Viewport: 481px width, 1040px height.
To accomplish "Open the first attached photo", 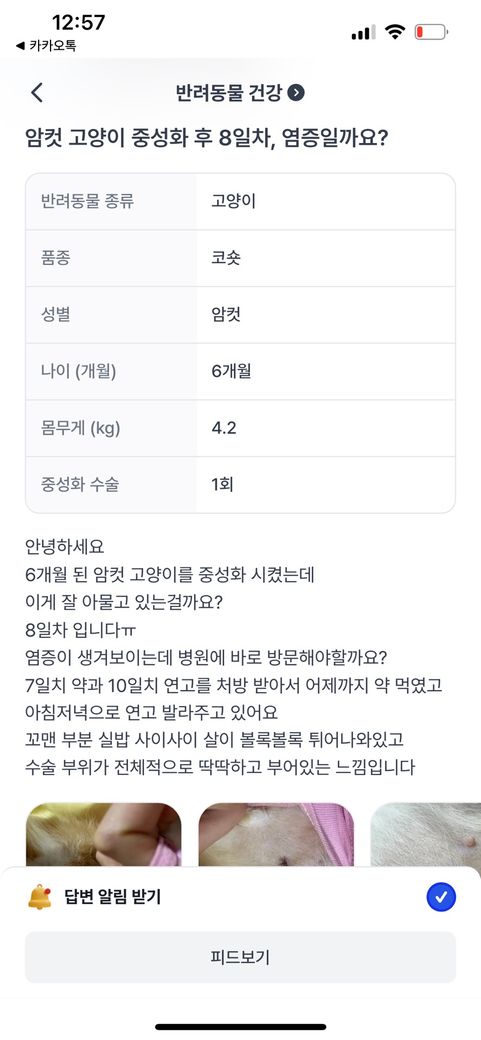I will click(x=103, y=834).
